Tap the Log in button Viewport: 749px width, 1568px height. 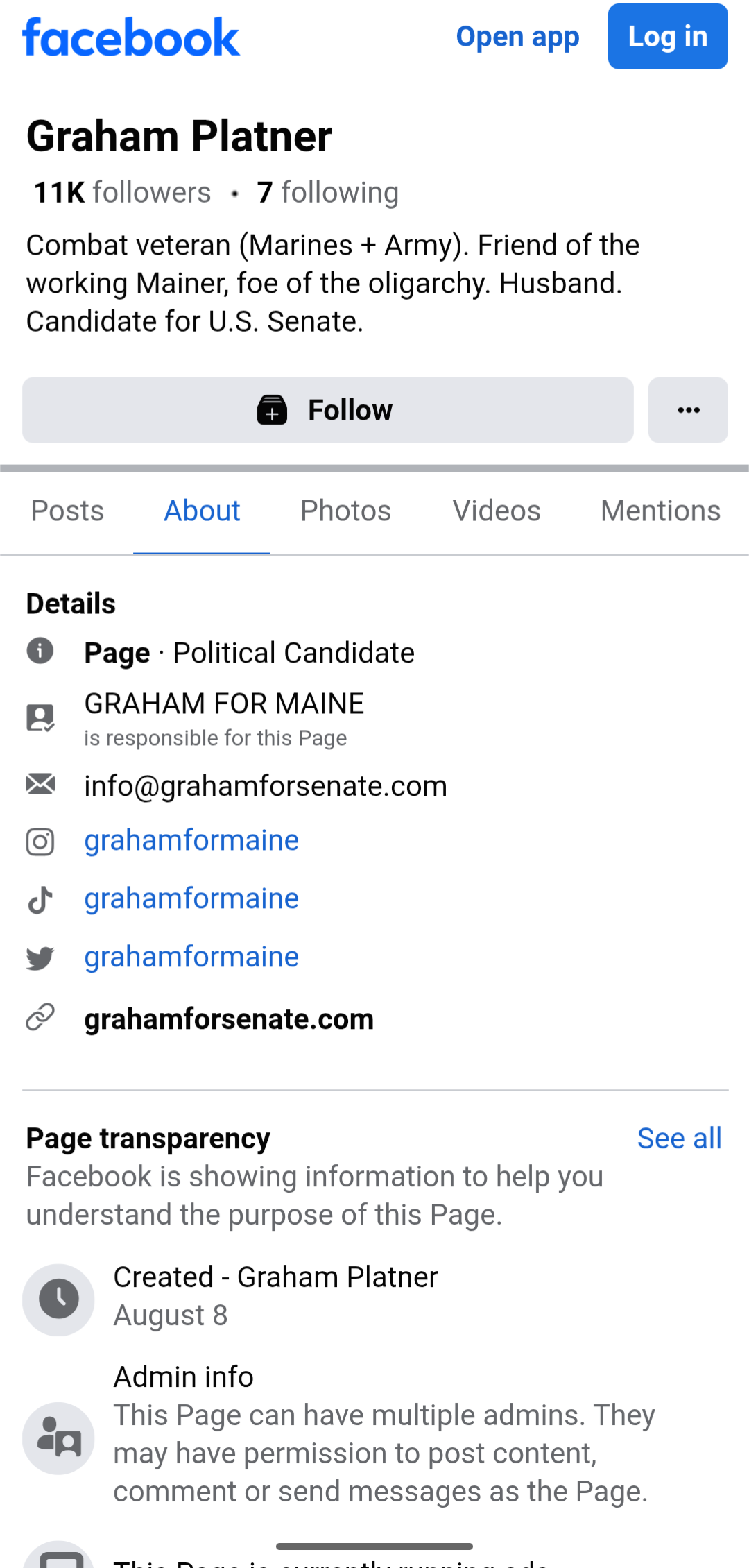pyautogui.click(x=668, y=37)
